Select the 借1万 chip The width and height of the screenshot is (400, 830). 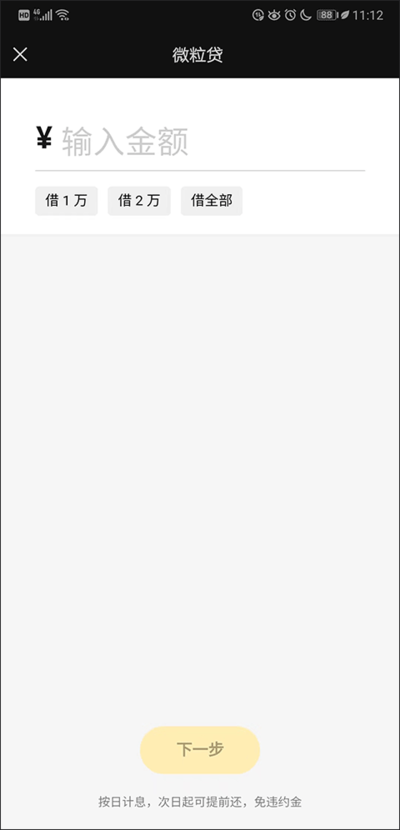click(x=66, y=201)
